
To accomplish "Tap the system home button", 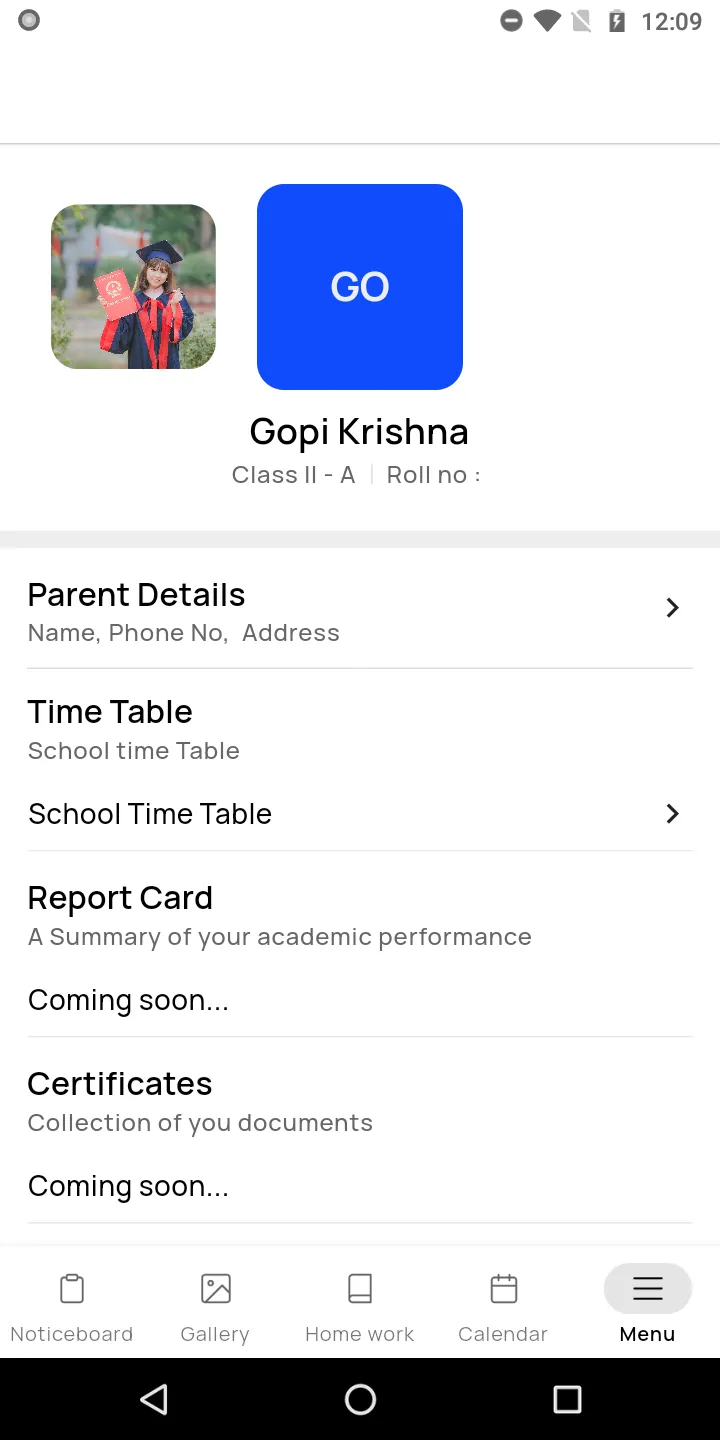I will tap(360, 1399).
